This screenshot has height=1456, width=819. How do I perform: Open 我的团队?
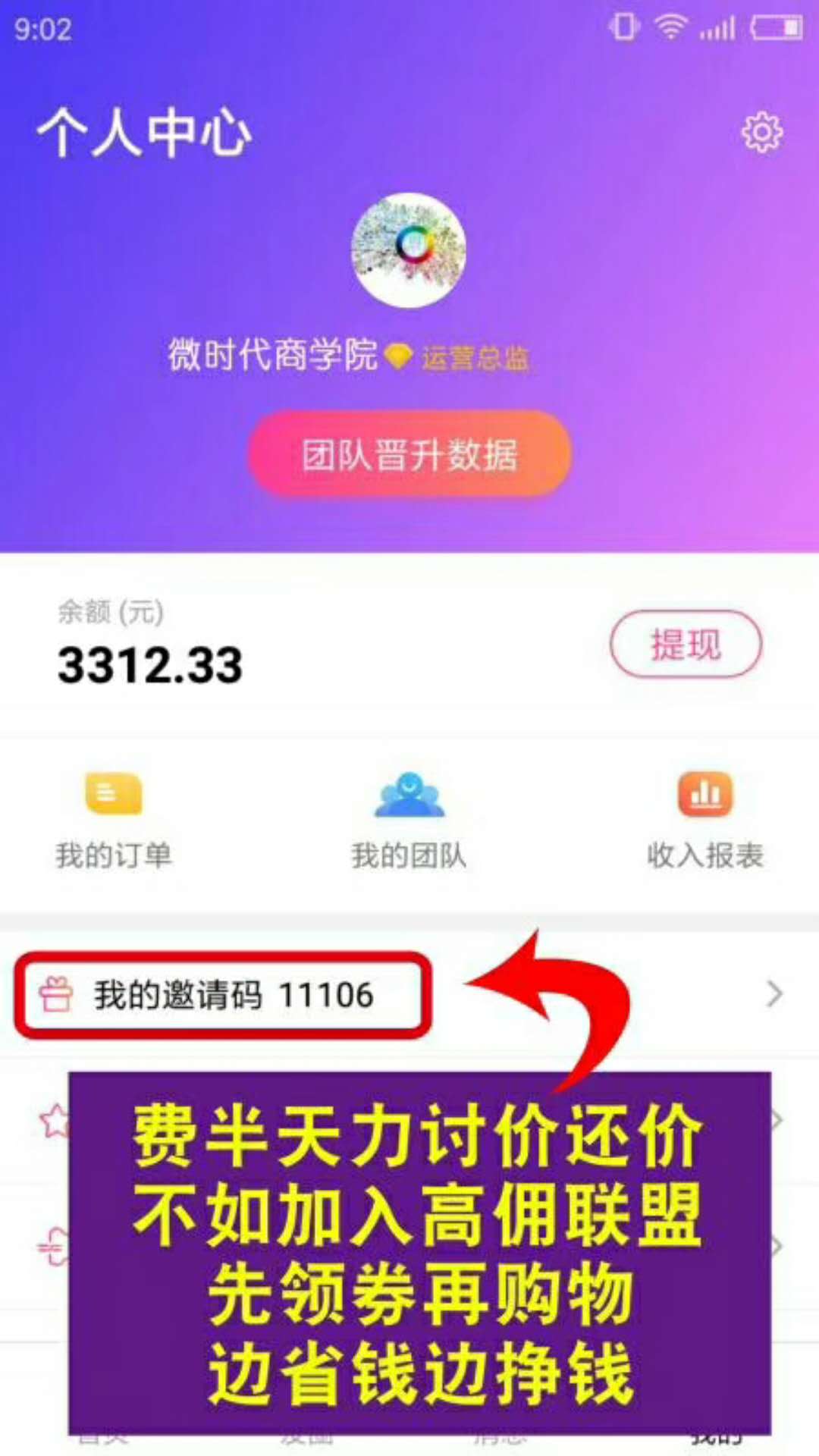click(x=409, y=821)
